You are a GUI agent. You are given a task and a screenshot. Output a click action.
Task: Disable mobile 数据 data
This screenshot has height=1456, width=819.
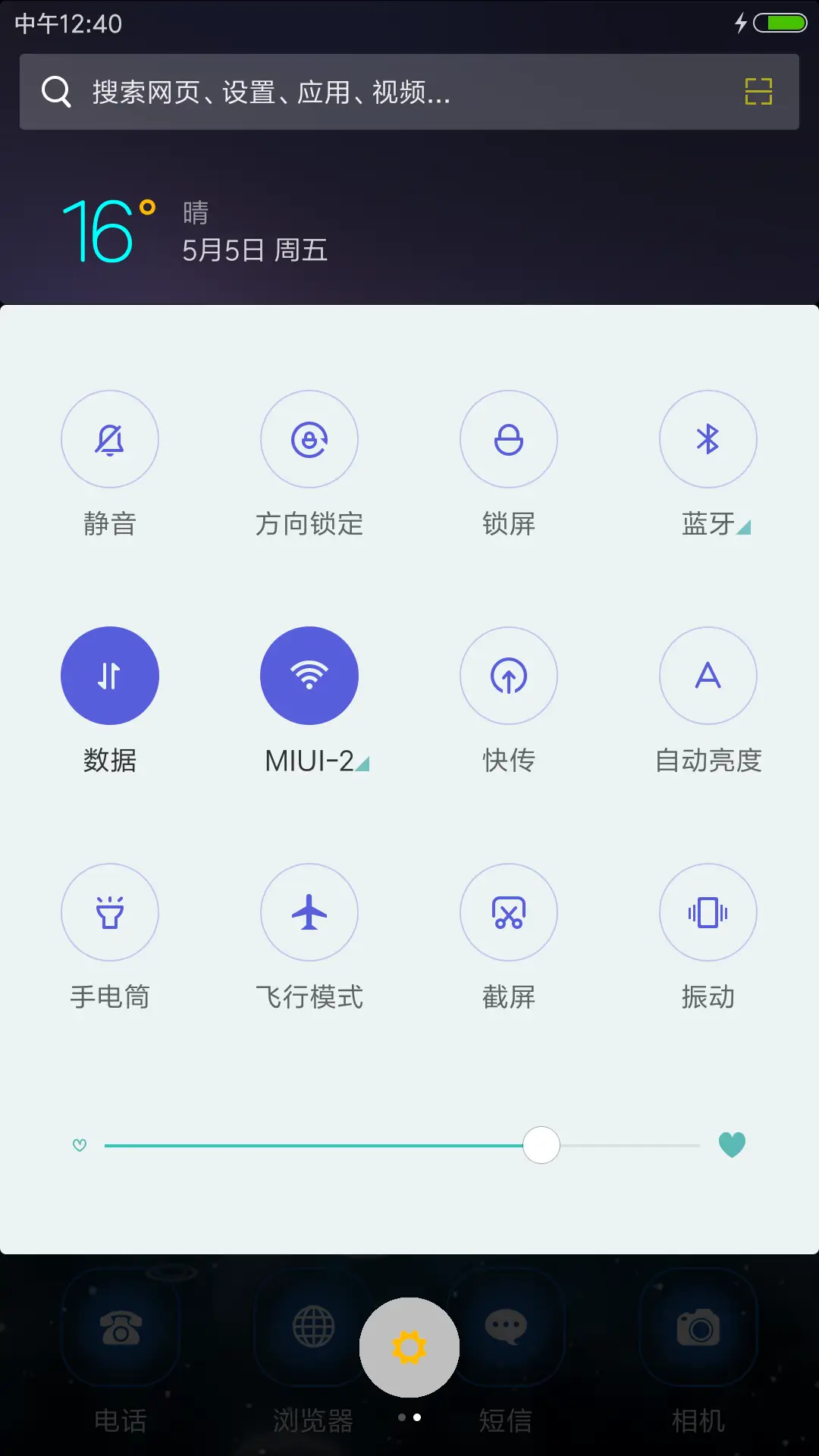(110, 676)
